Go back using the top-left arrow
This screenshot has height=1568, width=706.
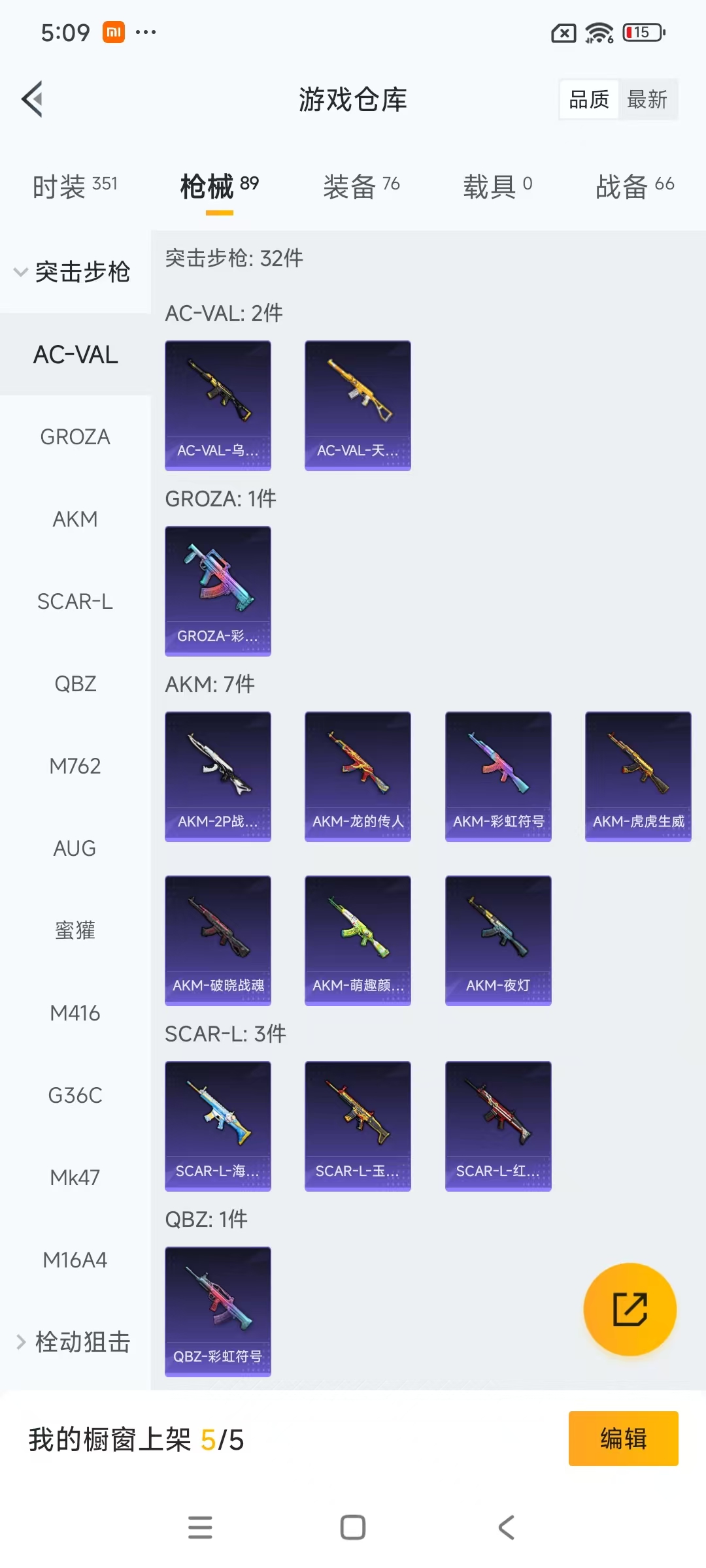(33, 99)
